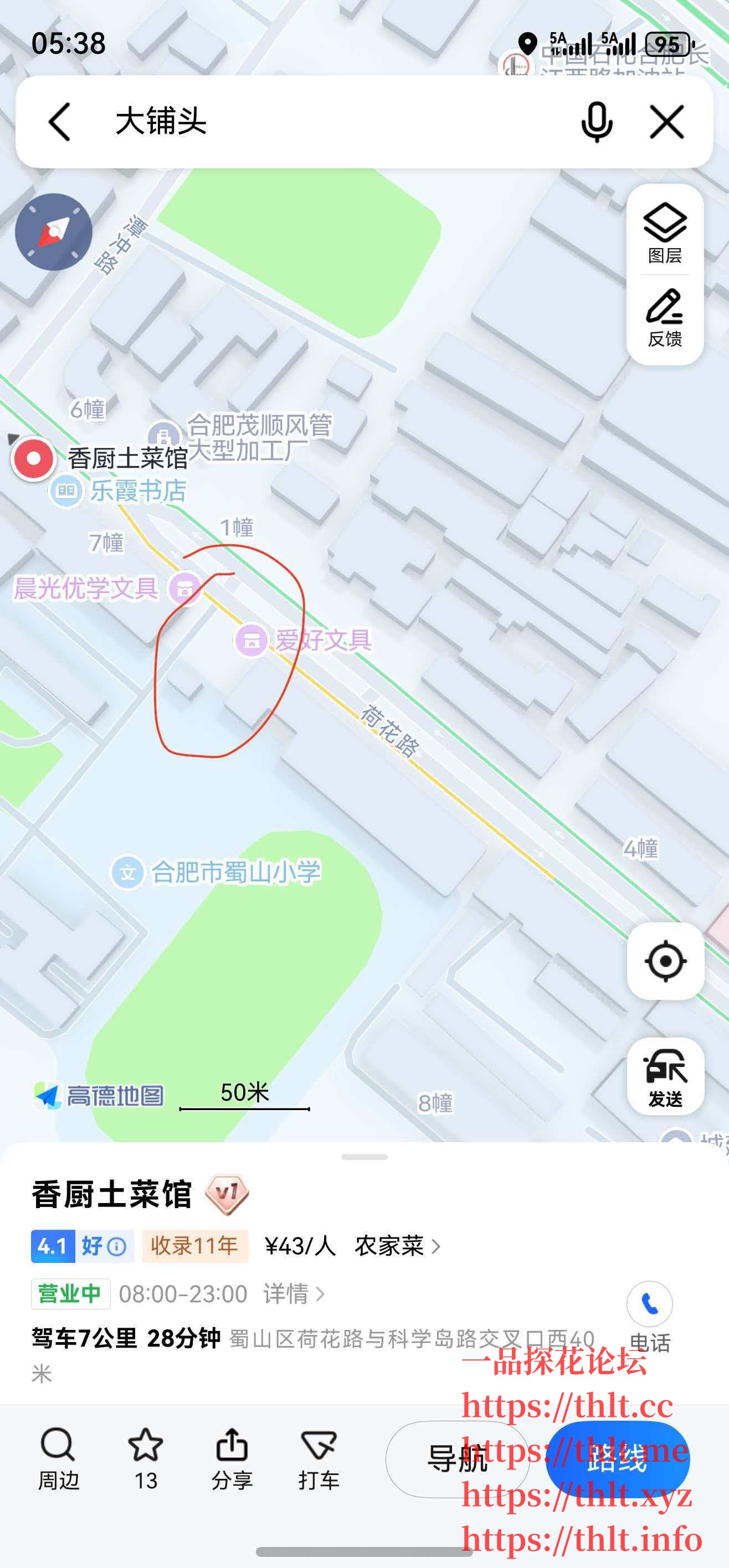Call the restaurant via 电话
Viewport: 729px width, 1568px height.
coord(649,1315)
